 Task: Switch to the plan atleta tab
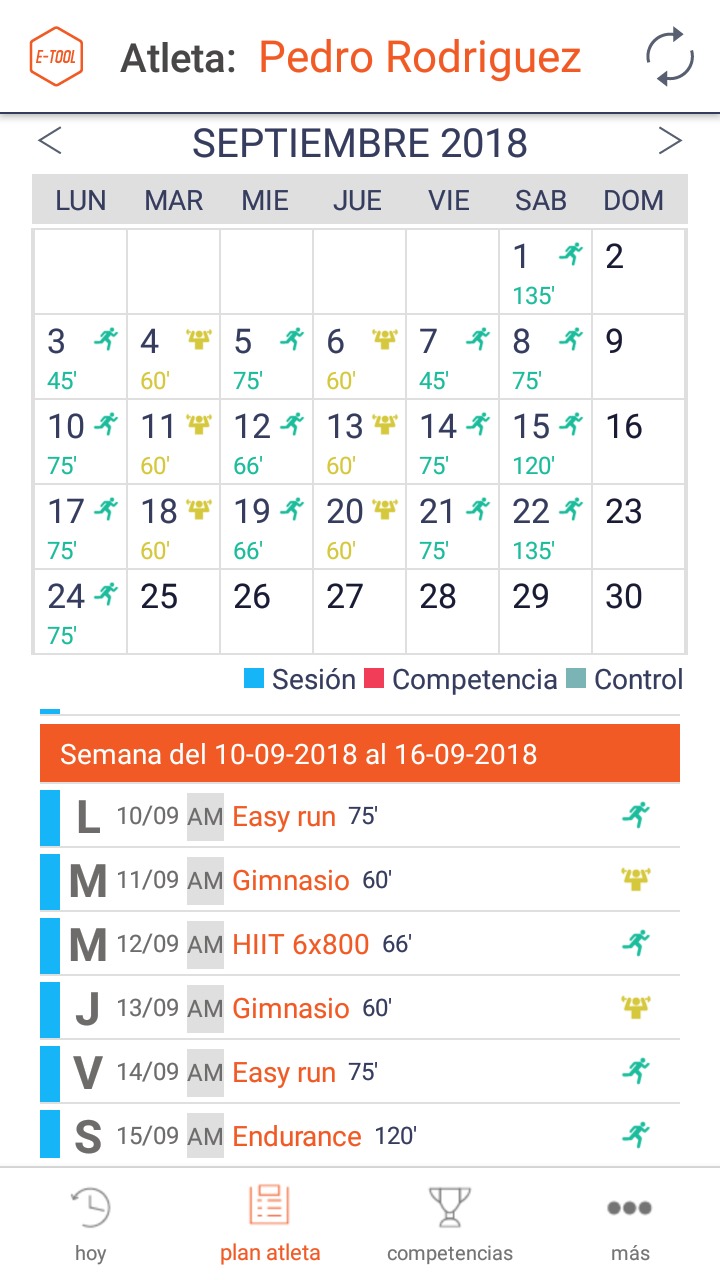click(270, 1224)
